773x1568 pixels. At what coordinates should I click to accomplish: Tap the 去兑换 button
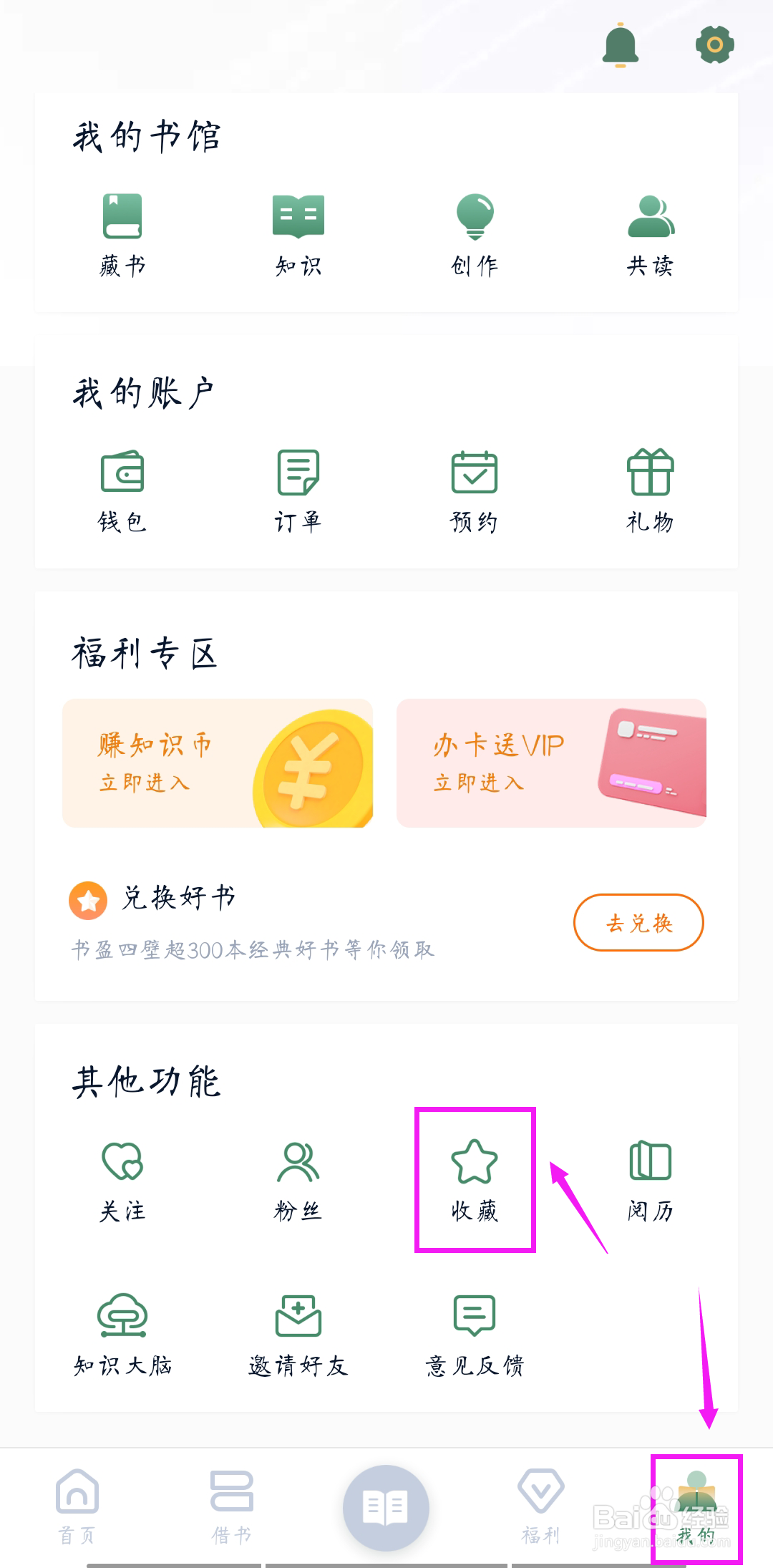638,922
